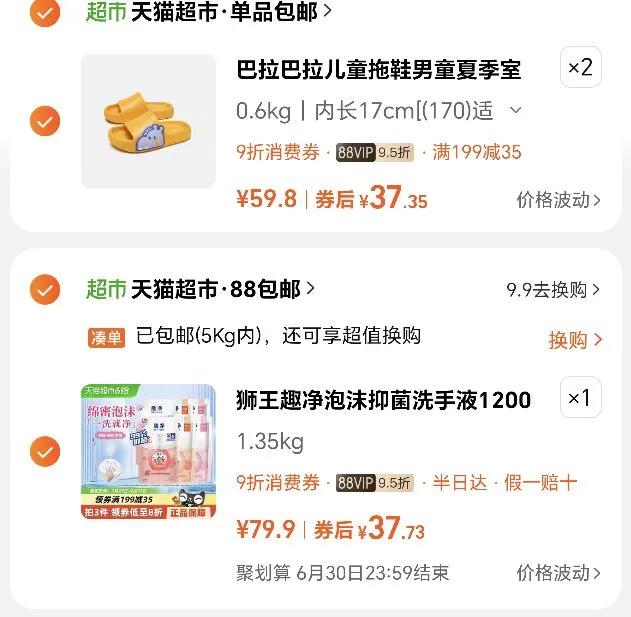
Task: Open the 9.9去换购 offer
Action: (553, 290)
